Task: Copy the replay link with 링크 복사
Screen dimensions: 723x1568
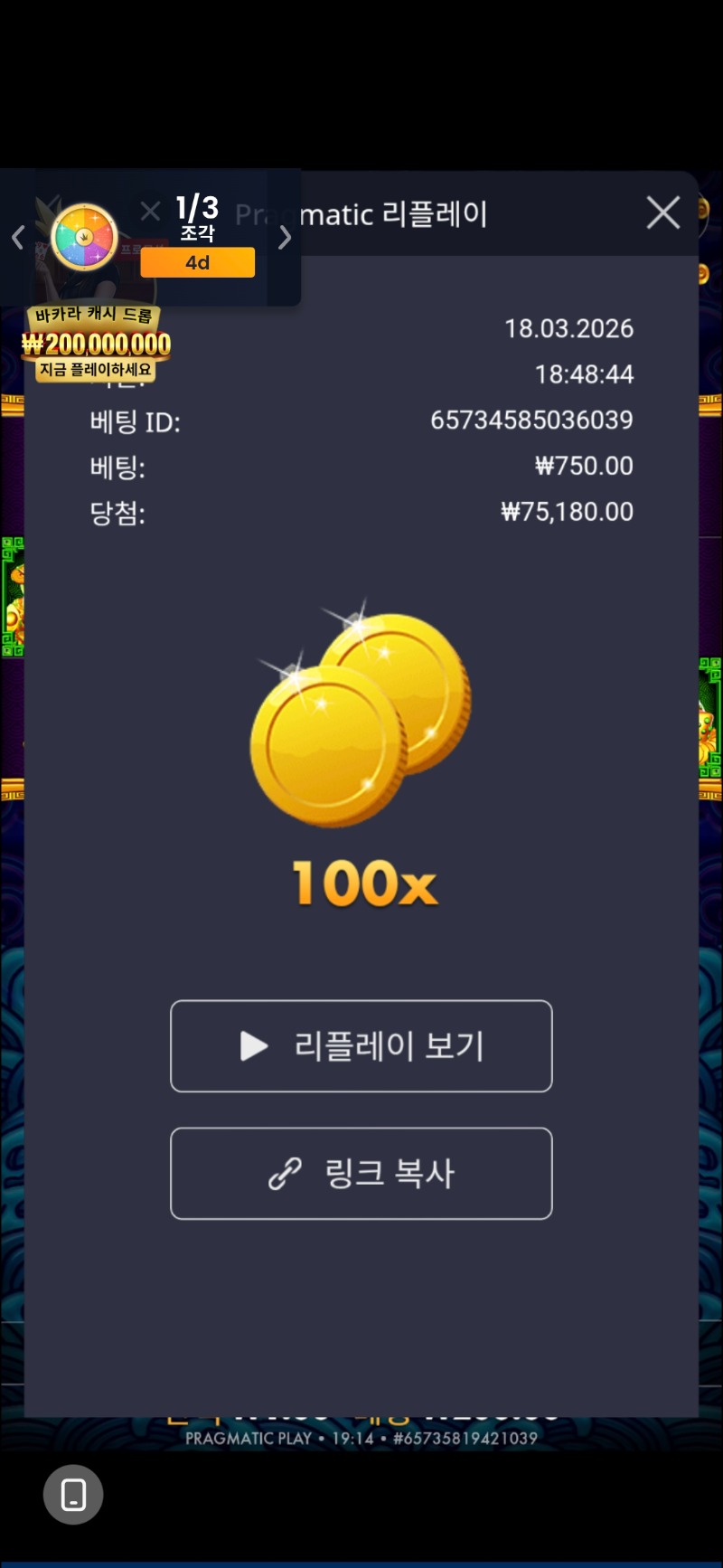Action: (361, 1174)
